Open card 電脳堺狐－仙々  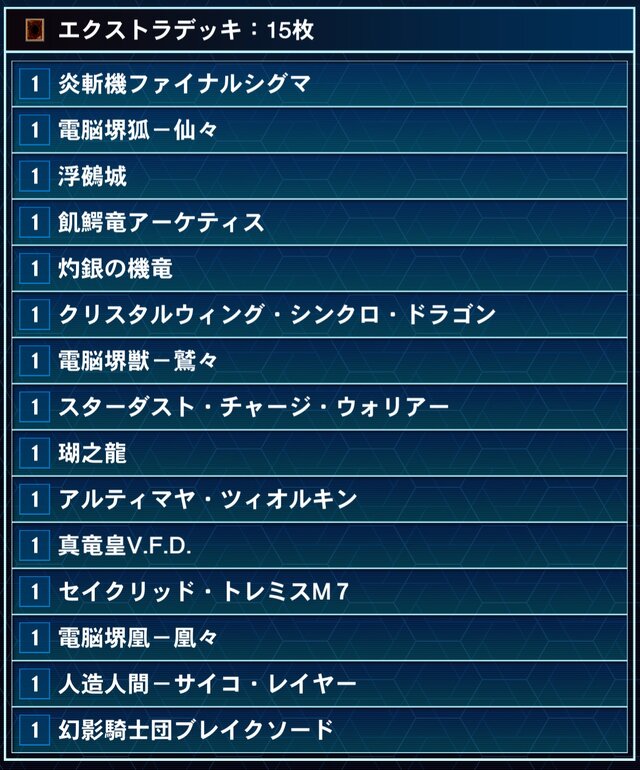point(138,130)
